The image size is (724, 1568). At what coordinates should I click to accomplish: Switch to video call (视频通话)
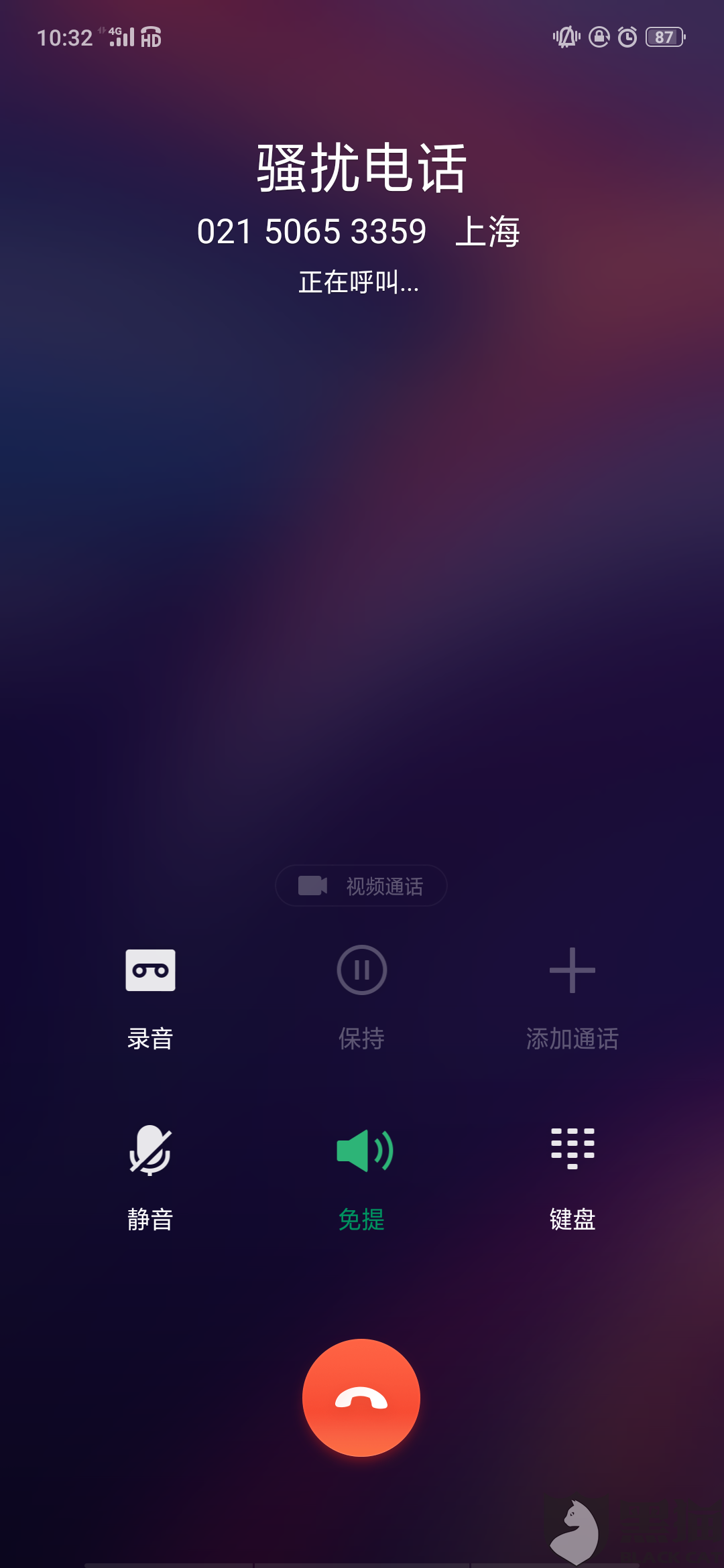point(361,886)
